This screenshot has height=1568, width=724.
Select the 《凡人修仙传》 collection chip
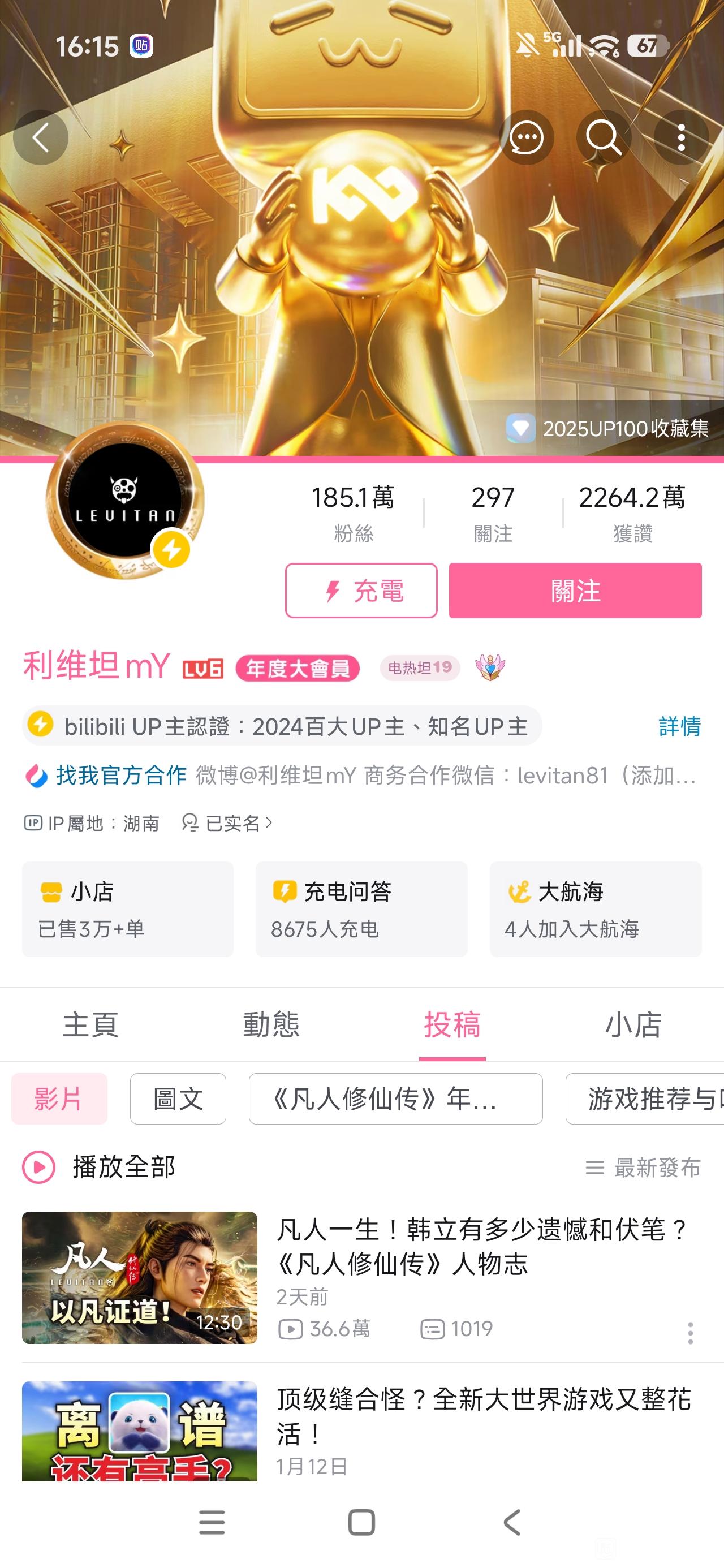tap(395, 1099)
